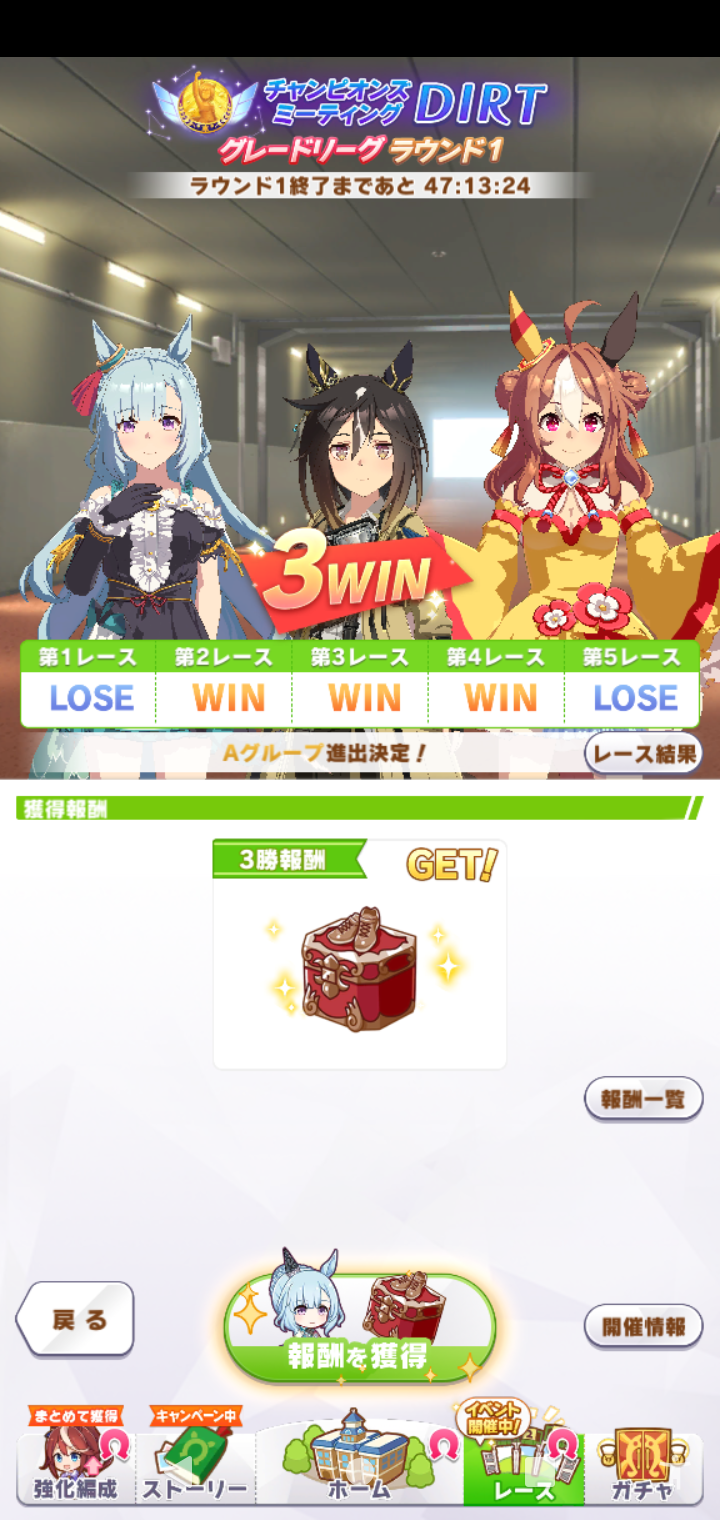Open the ガチャ tab
The width and height of the screenshot is (720, 1520).
pos(643,1466)
